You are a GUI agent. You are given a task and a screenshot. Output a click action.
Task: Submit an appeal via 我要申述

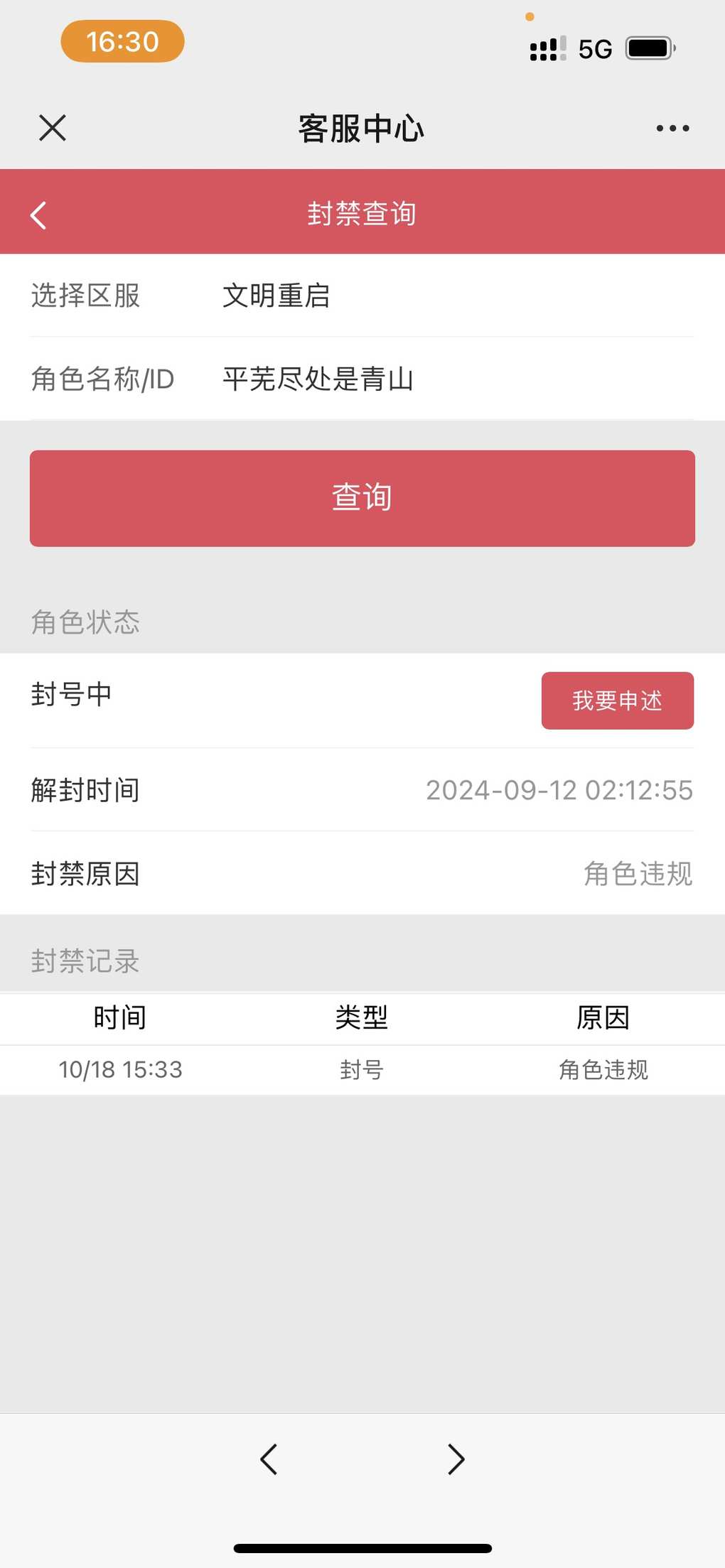pos(617,701)
